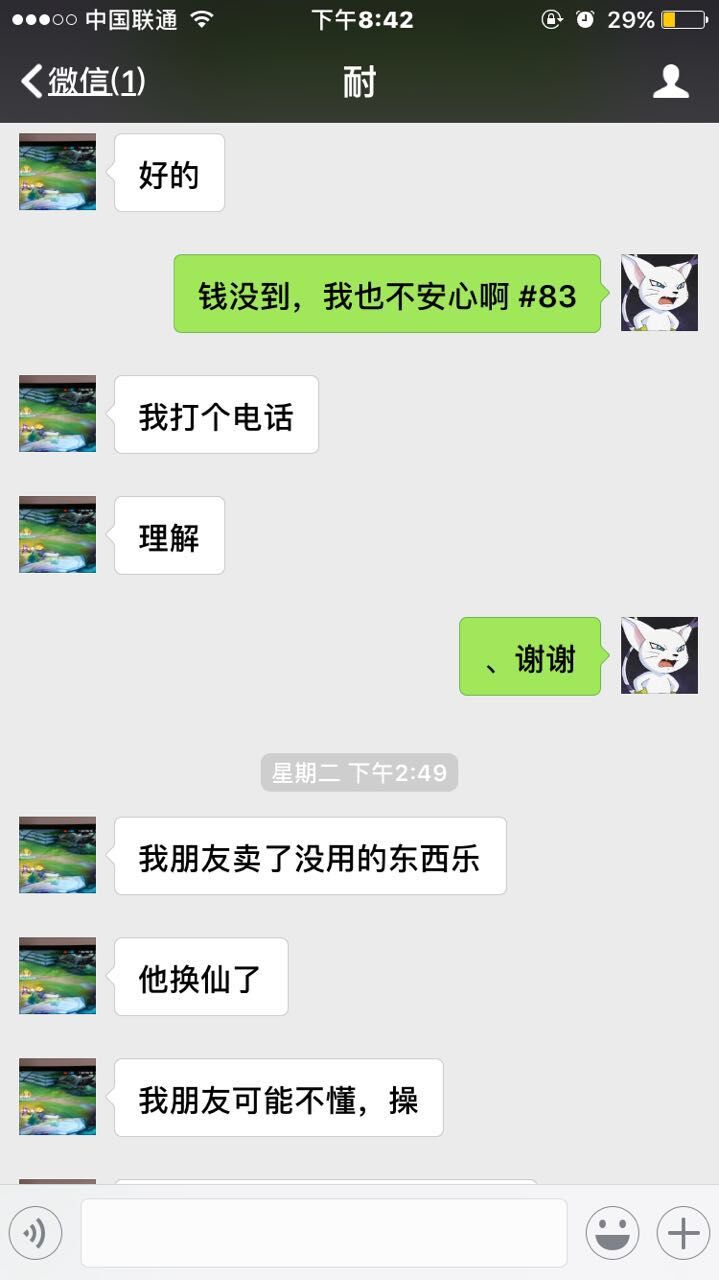Go back to the 微信 chat list
Screen dimensions: 719x1280
[84, 82]
